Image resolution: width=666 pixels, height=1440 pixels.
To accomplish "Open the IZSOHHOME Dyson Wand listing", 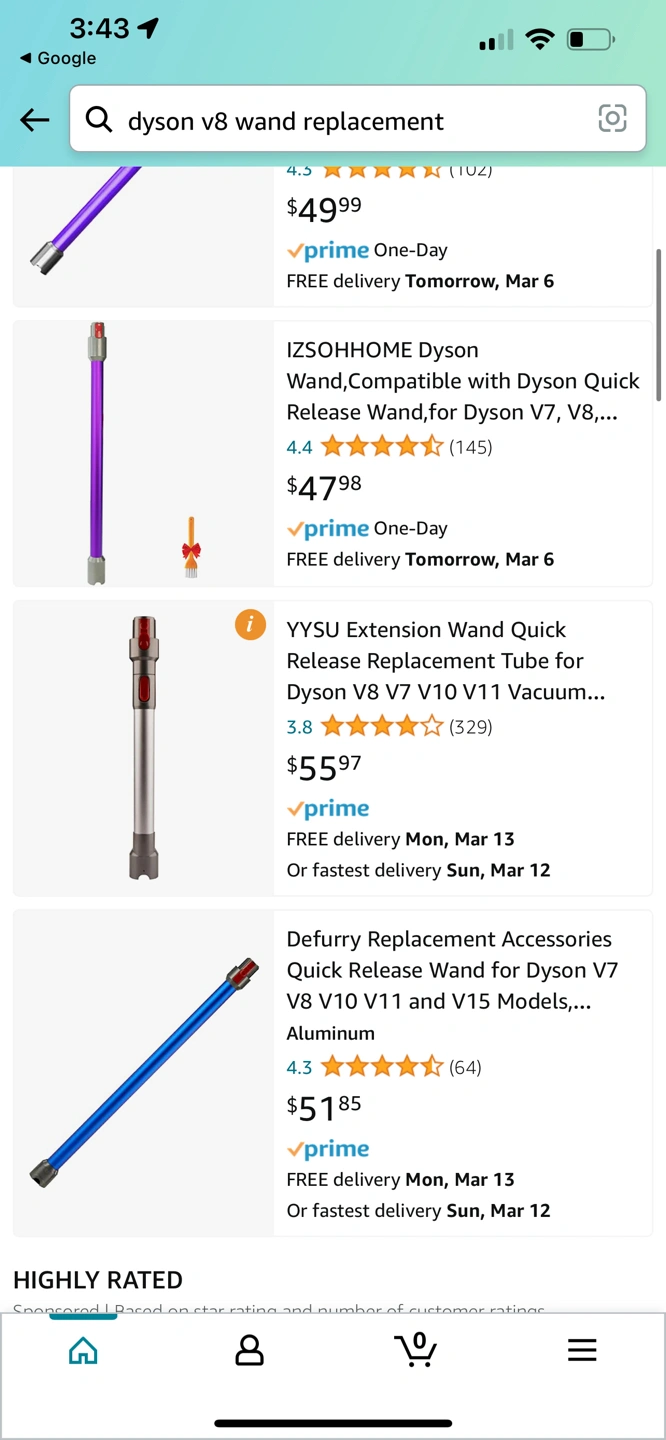I will click(x=462, y=381).
